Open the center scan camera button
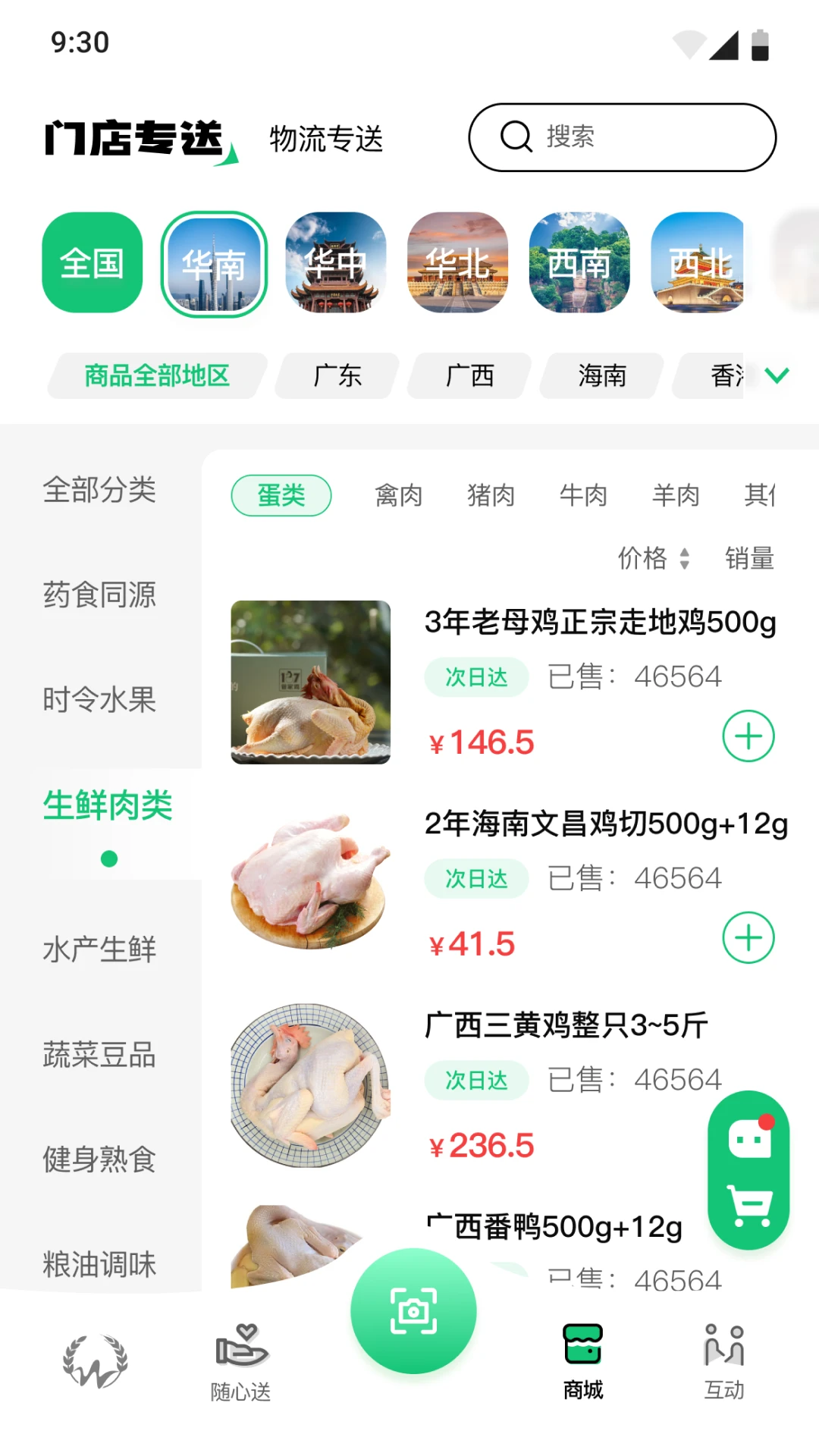This screenshot has height=1456, width=819. coord(413,1311)
